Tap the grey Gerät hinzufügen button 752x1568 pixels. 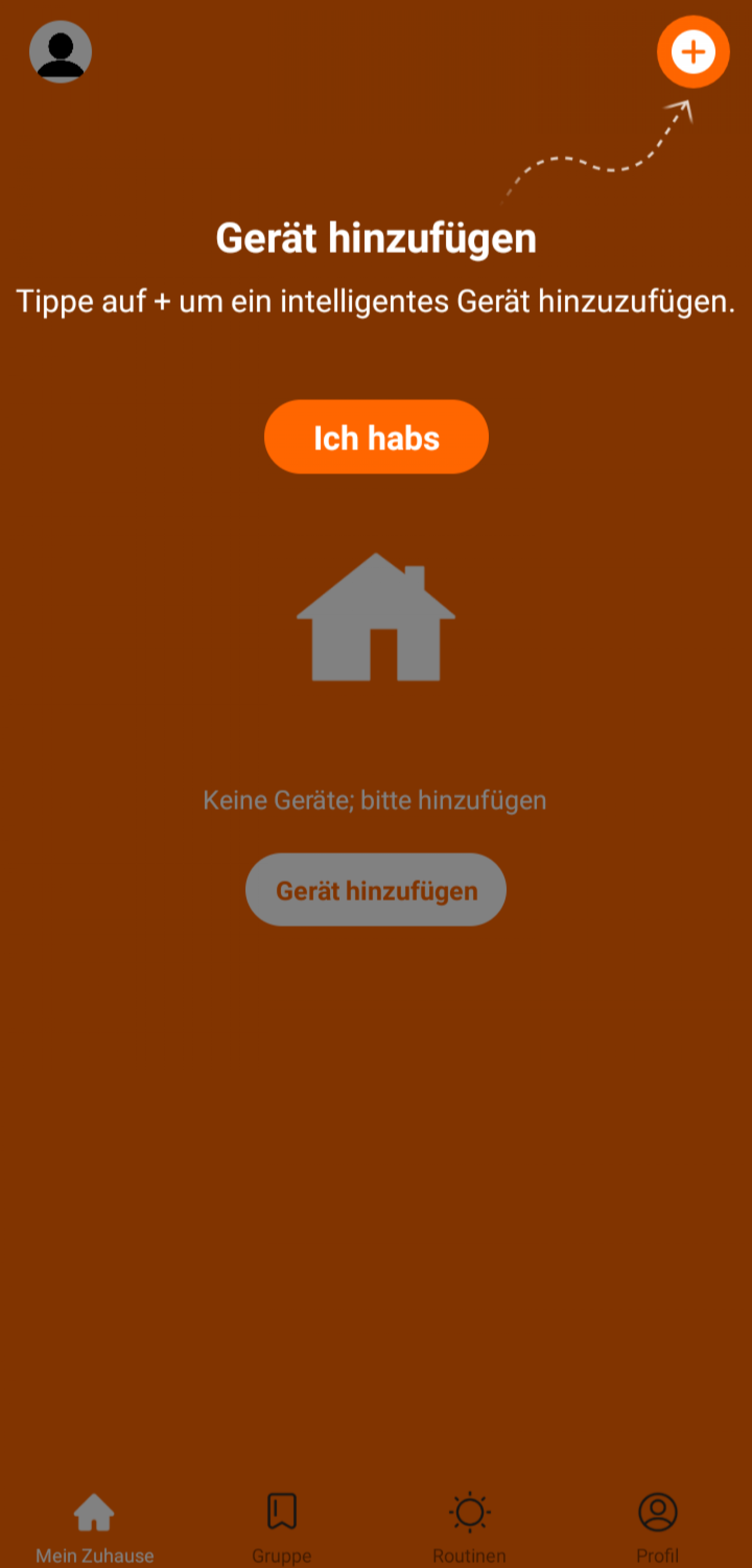(376, 889)
